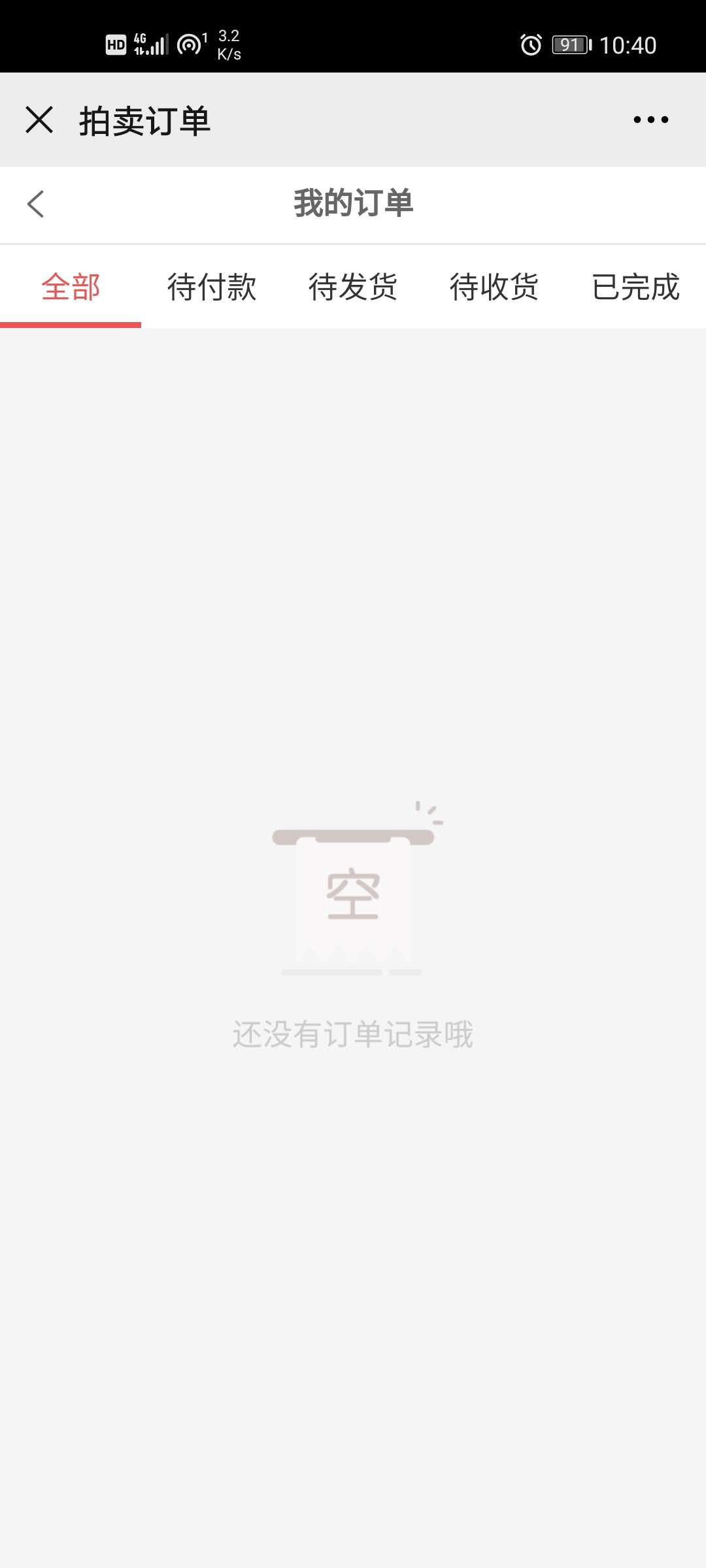The width and height of the screenshot is (706, 1568).
Task: Close the 拍卖订单 page
Action: [39, 120]
